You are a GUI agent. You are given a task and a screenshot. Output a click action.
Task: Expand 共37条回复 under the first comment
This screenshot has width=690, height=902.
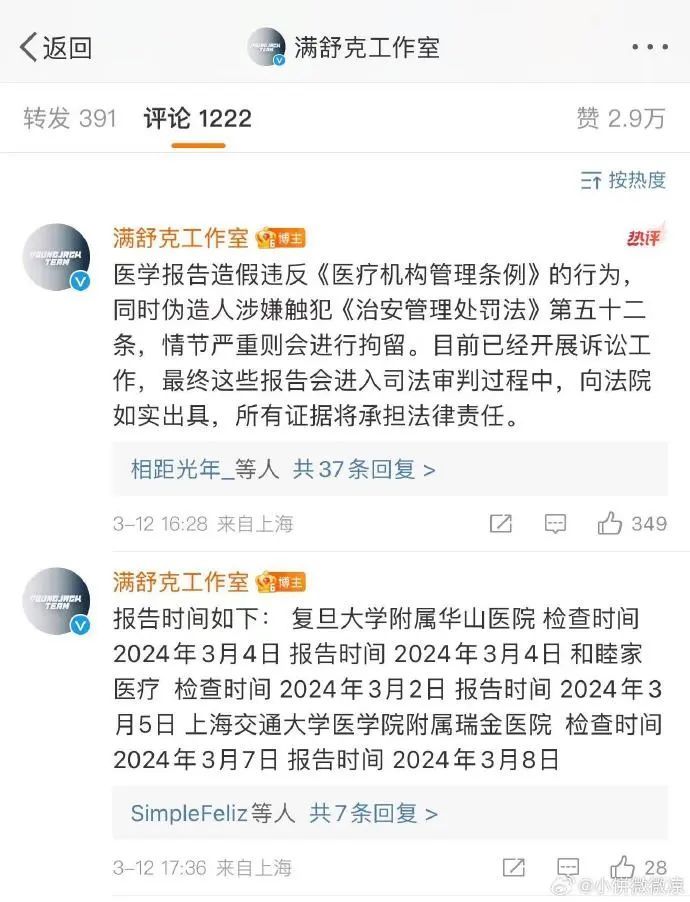364,469
